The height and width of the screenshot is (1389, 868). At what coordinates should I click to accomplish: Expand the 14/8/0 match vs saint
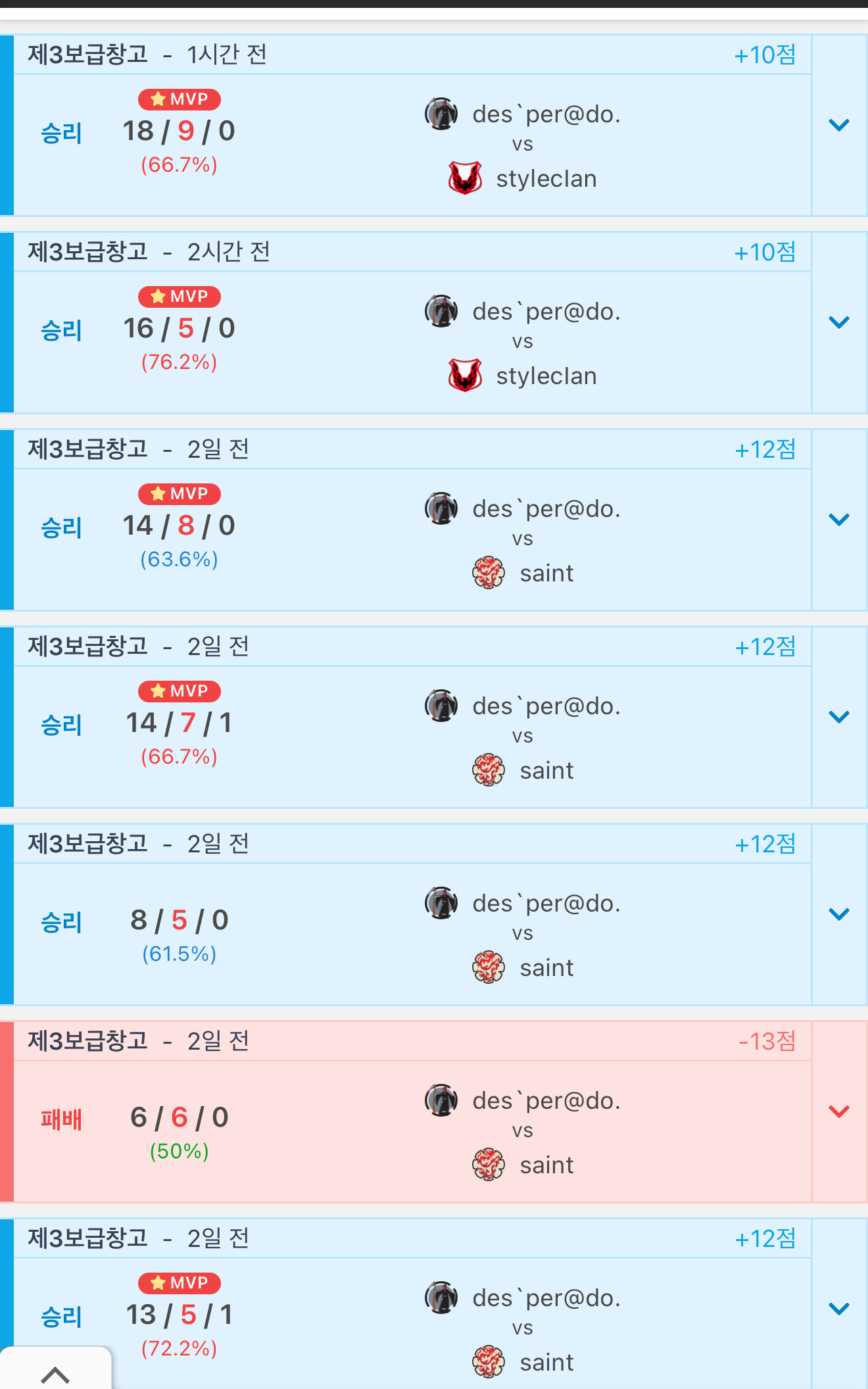[x=839, y=520]
